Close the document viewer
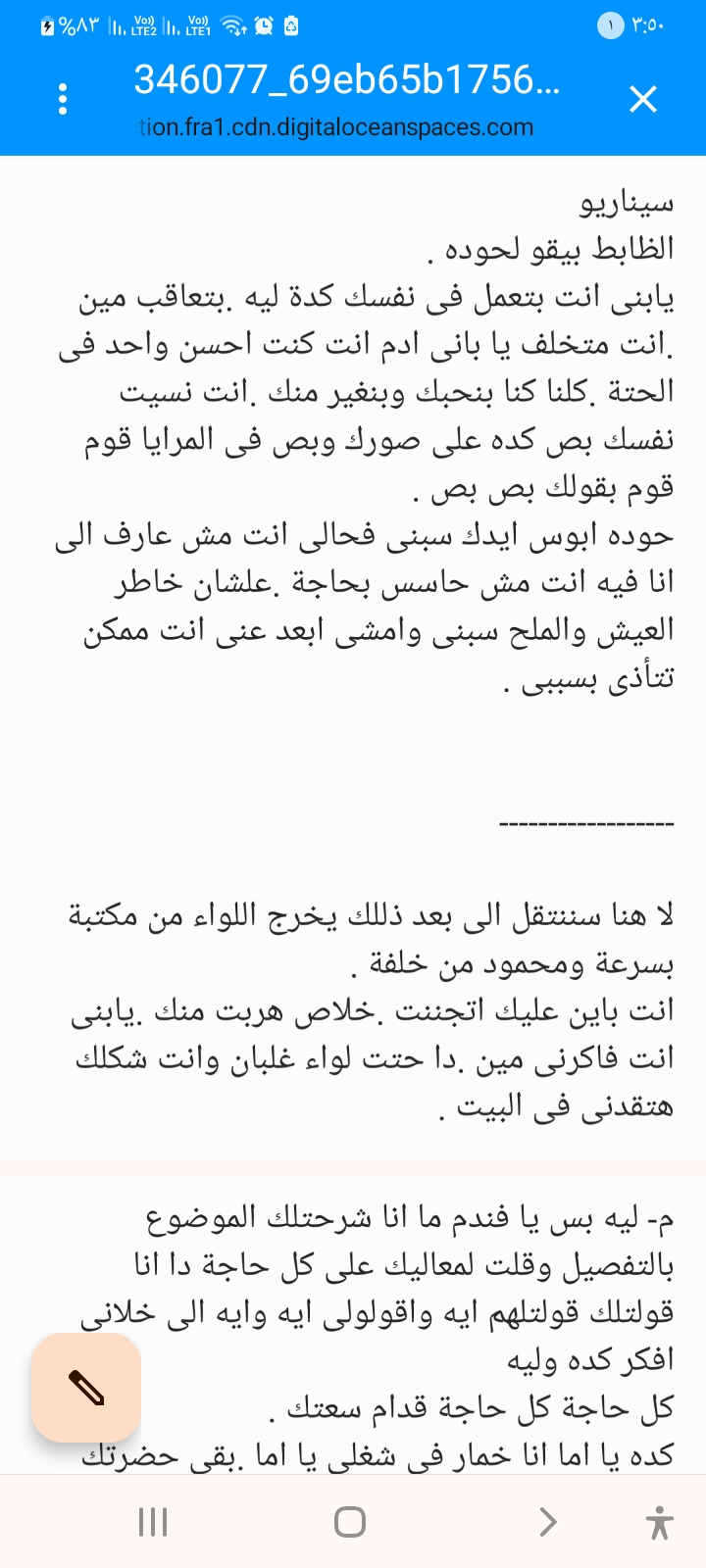The image size is (706, 1568). point(643,99)
